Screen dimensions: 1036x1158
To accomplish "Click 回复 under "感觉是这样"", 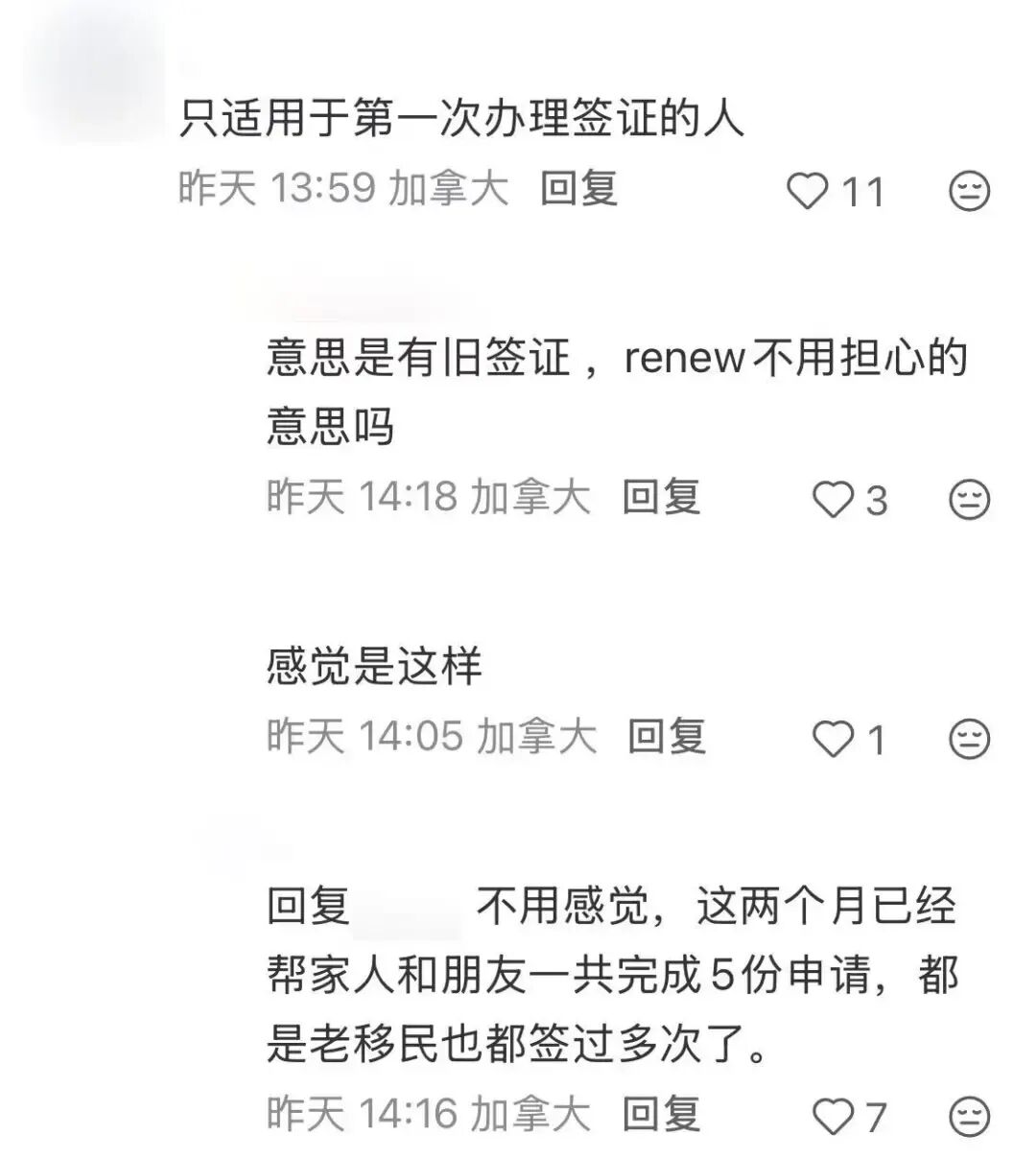I will (x=669, y=737).
